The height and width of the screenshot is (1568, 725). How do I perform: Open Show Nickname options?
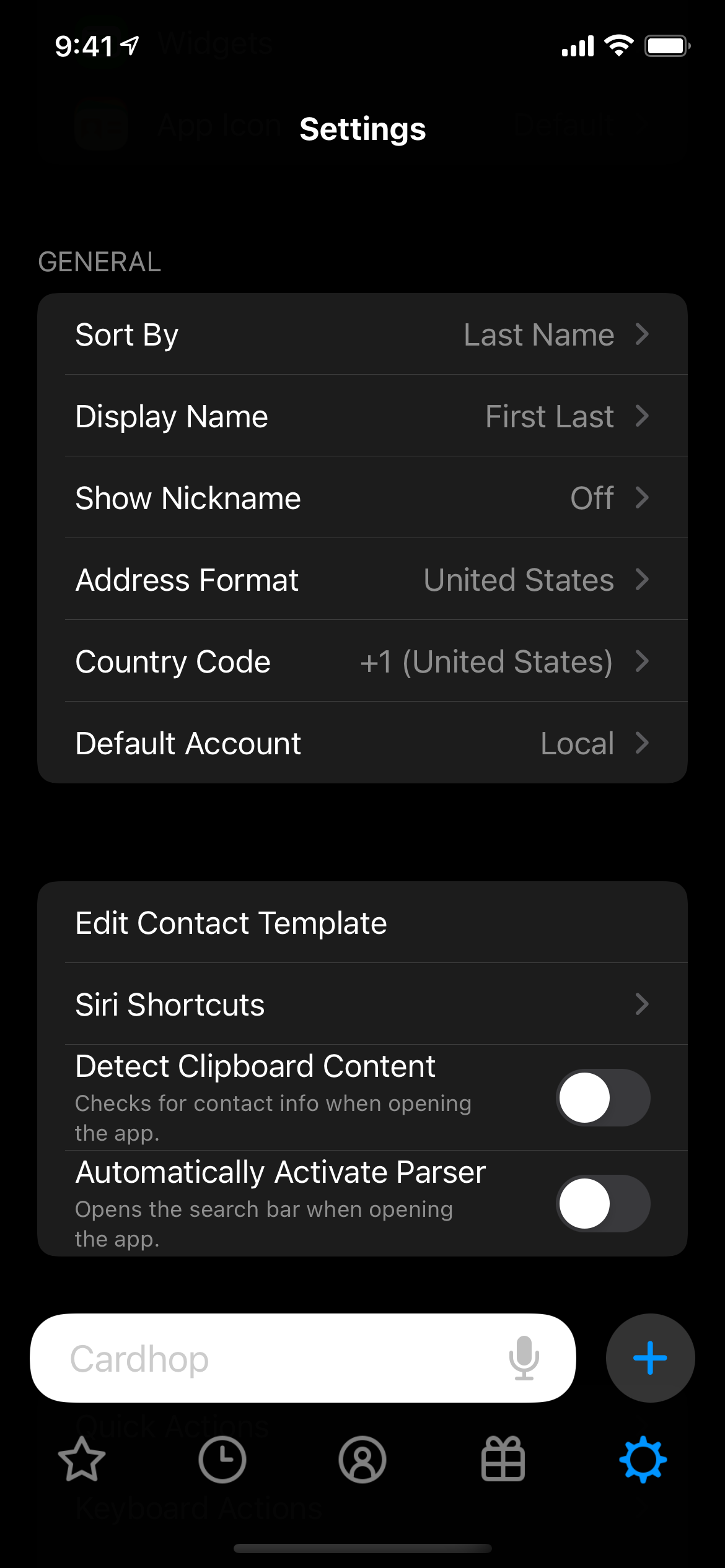click(362, 498)
